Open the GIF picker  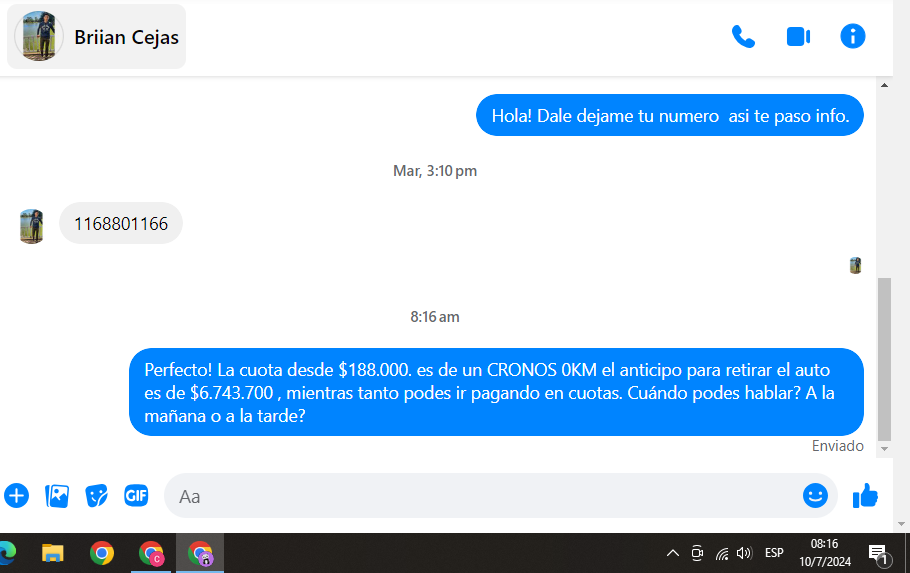[x=136, y=495]
